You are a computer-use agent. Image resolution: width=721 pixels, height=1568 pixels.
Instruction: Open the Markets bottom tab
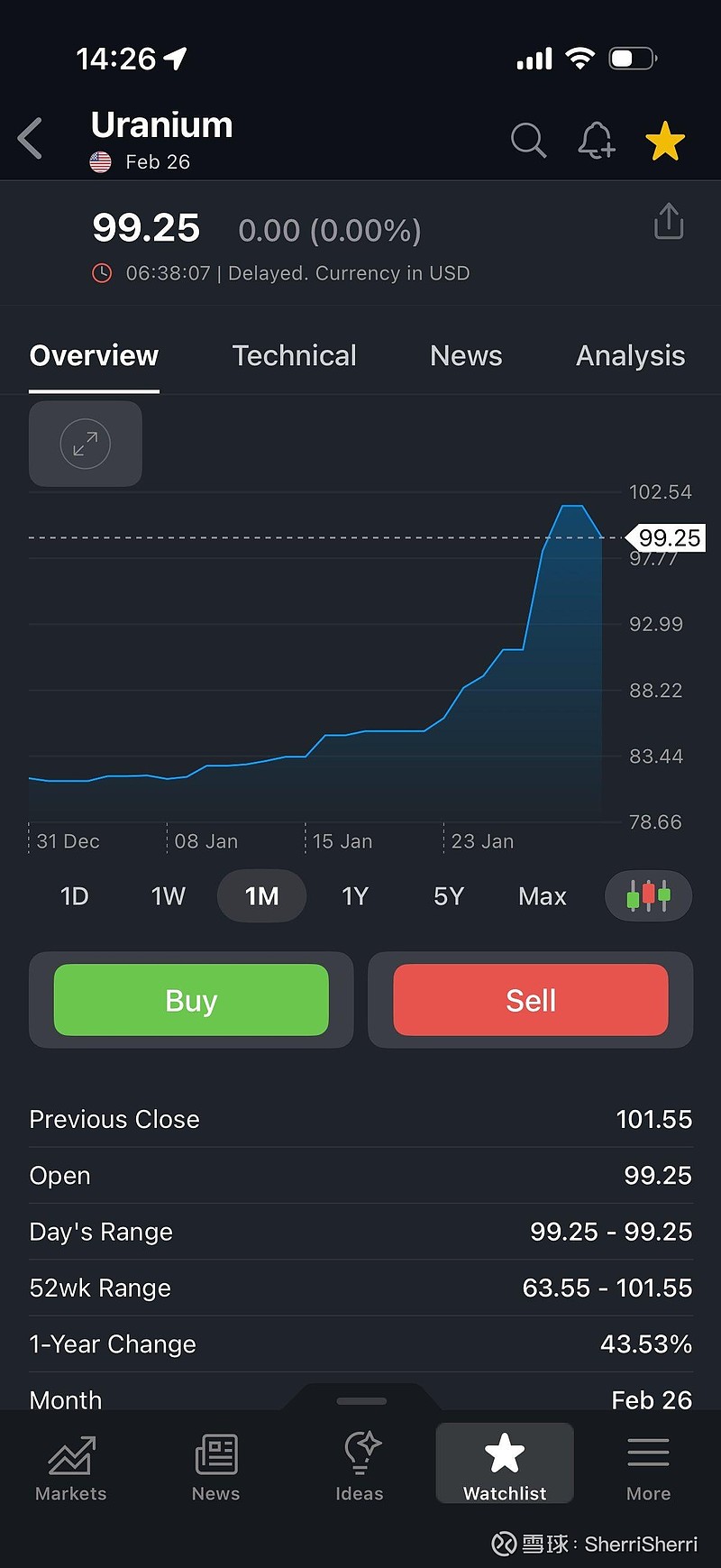(x=71, y=1469)
